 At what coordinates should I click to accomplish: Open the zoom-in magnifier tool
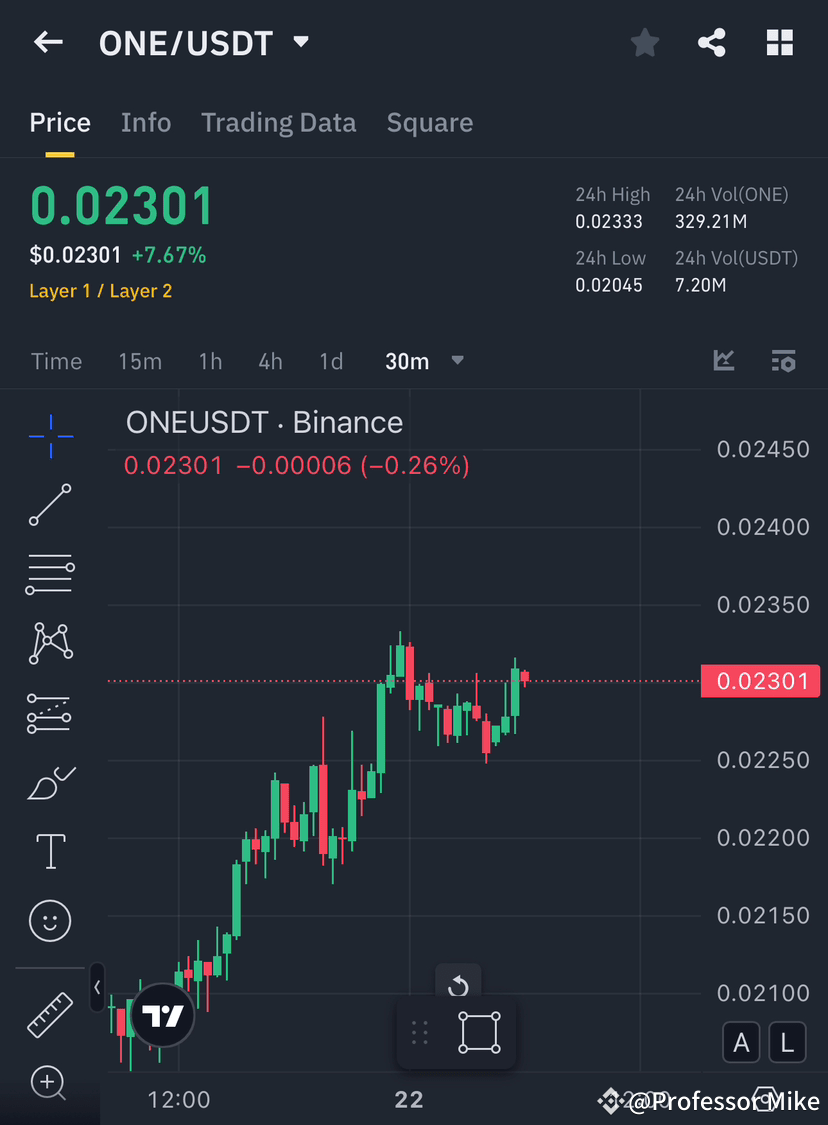(50, 1083)
